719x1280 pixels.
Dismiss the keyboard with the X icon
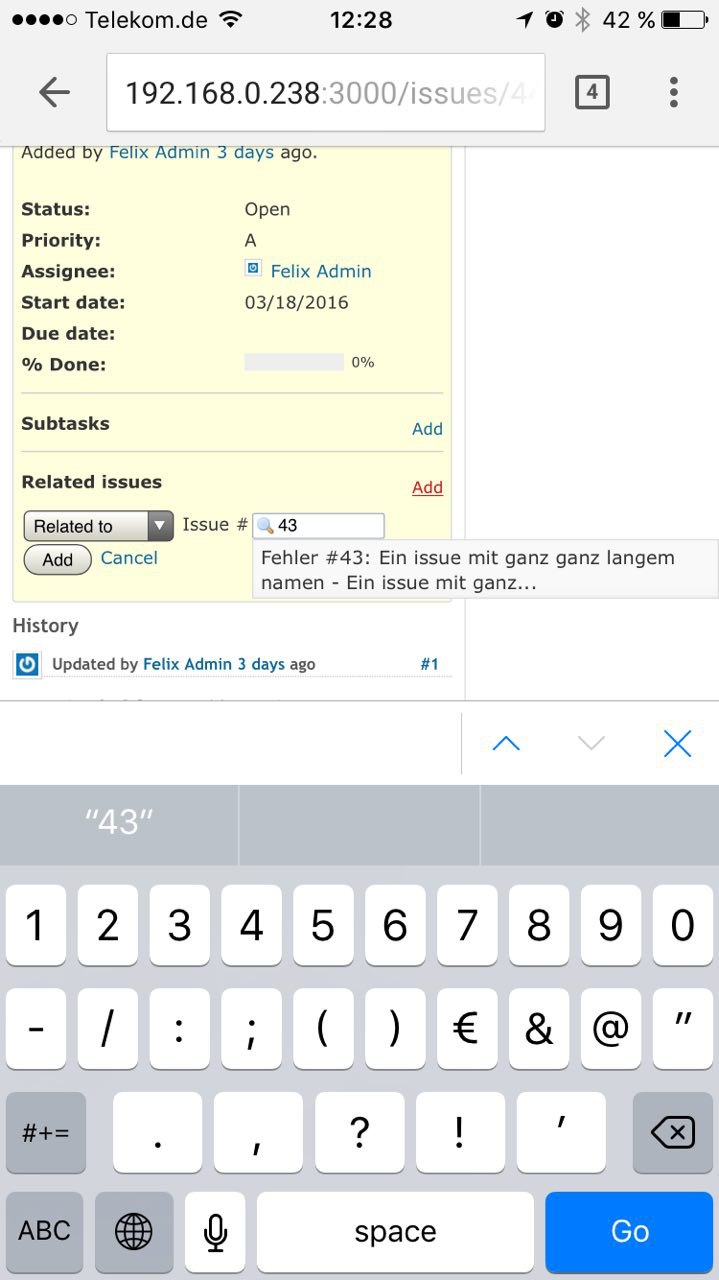tap(677, 743)
